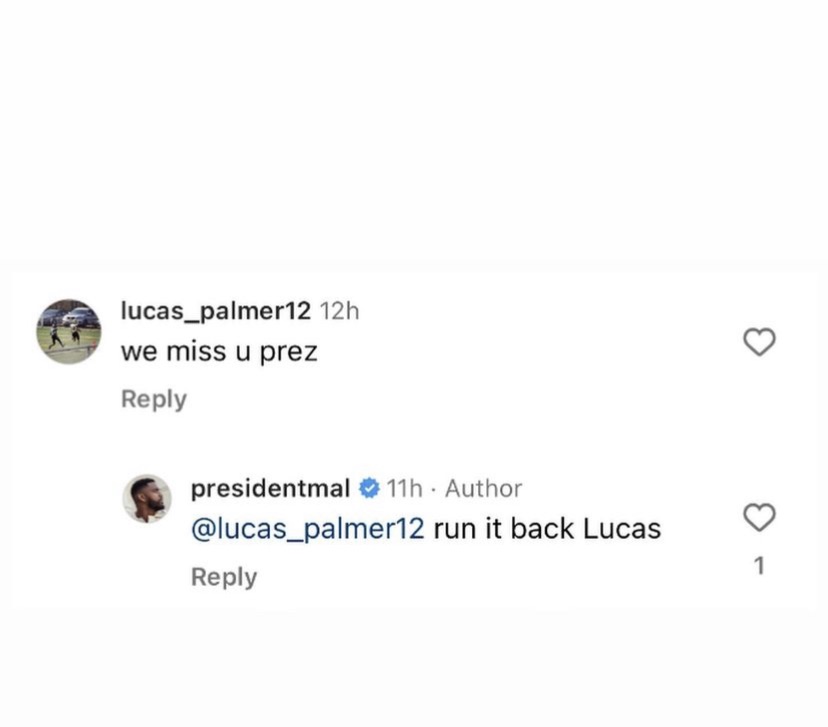Like lucas_palmer12's comment

point(760,342)
